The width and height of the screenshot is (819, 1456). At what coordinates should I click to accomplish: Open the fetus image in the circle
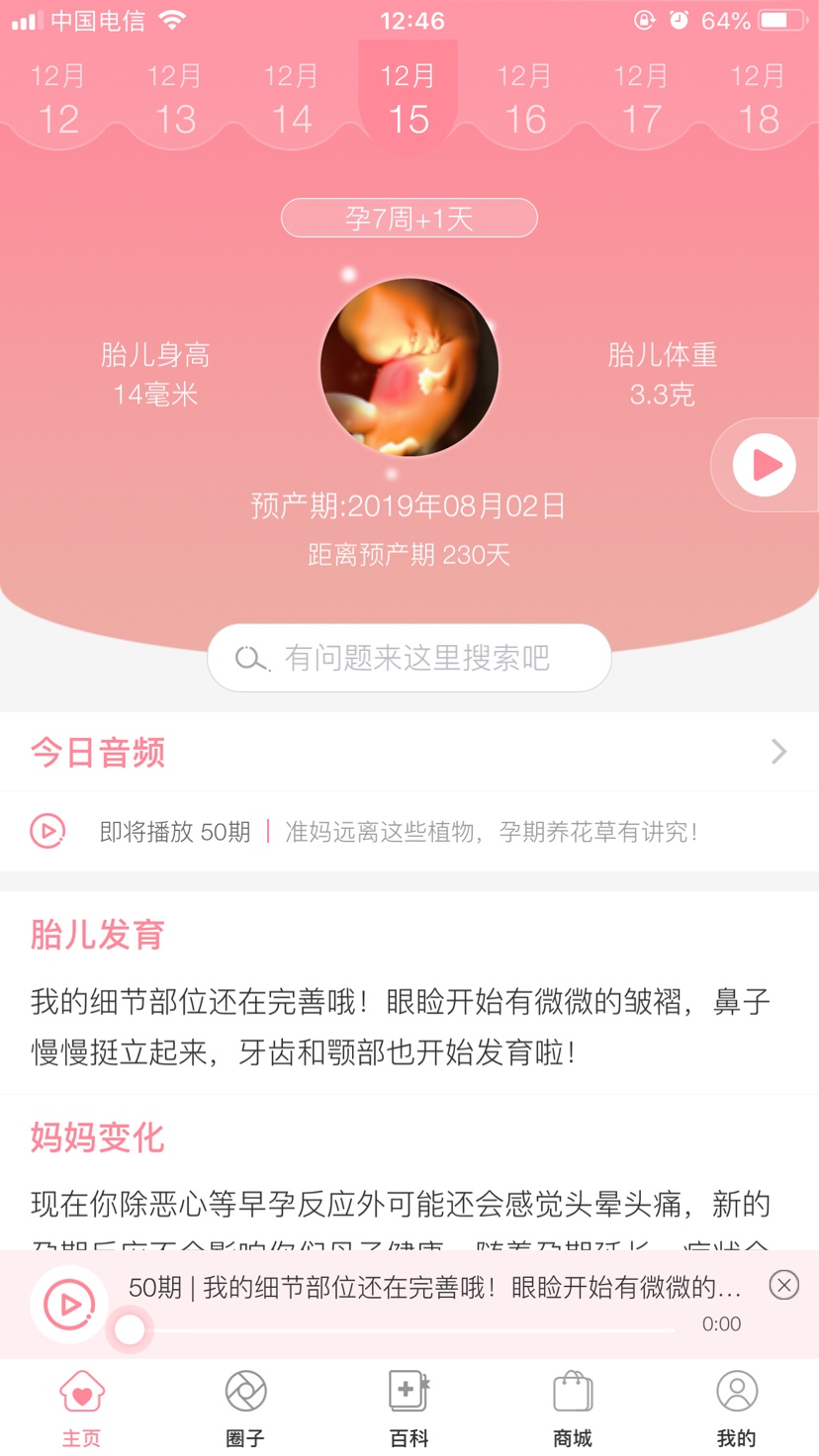[409, 367]
